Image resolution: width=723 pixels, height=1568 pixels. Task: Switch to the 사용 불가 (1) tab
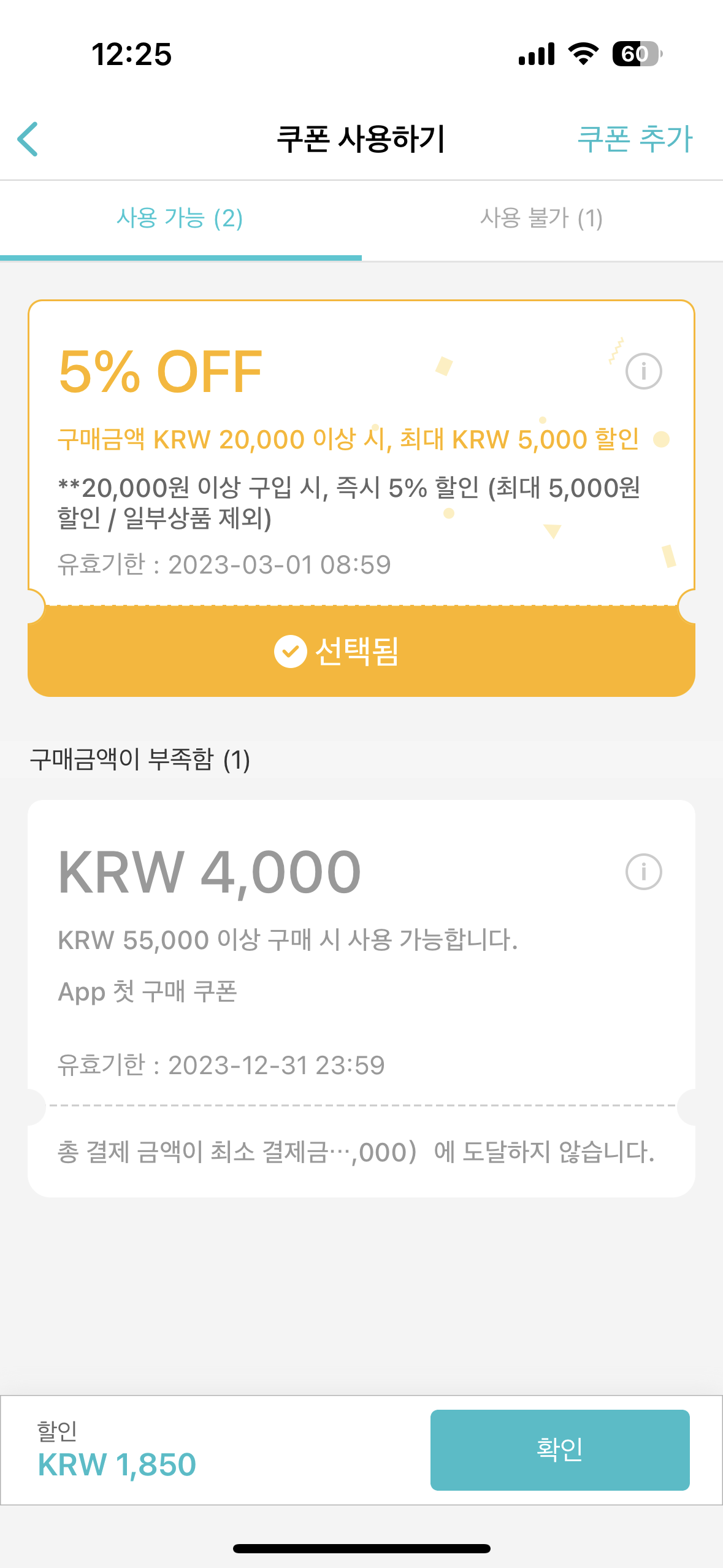[x=542, y=218]
